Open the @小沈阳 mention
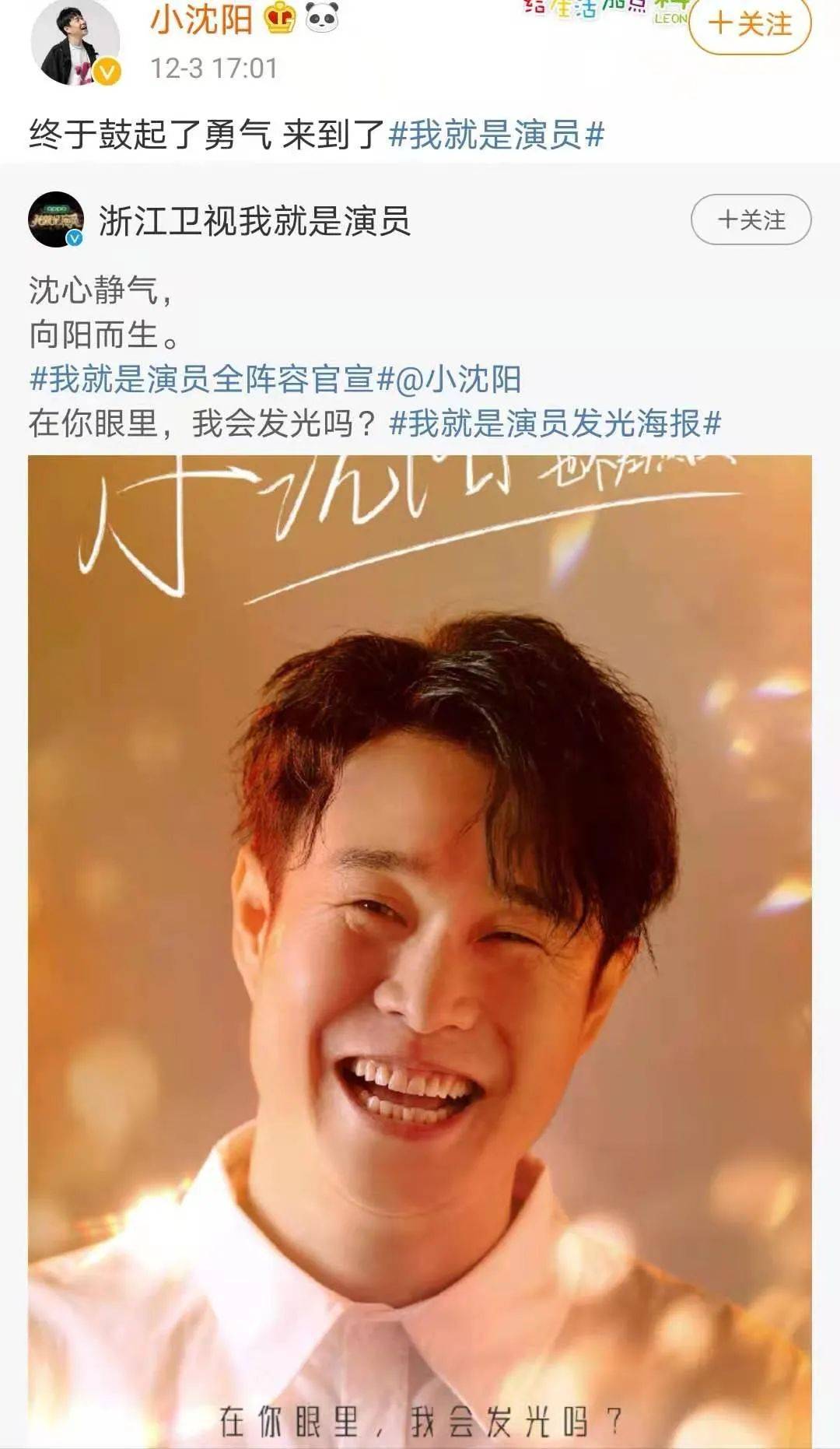 459,380
